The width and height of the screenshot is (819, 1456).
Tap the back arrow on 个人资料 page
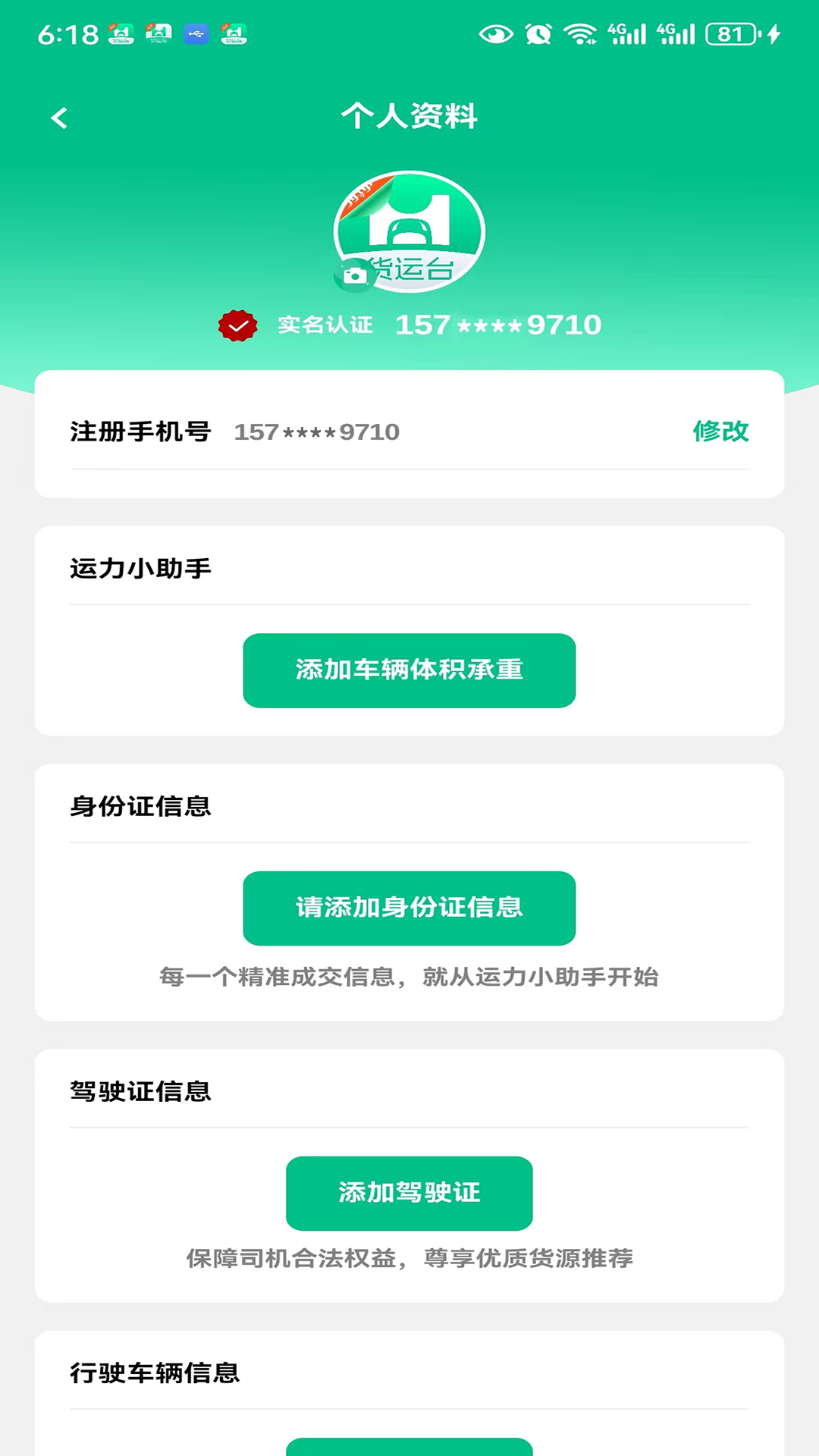click(x=59, y=118)
